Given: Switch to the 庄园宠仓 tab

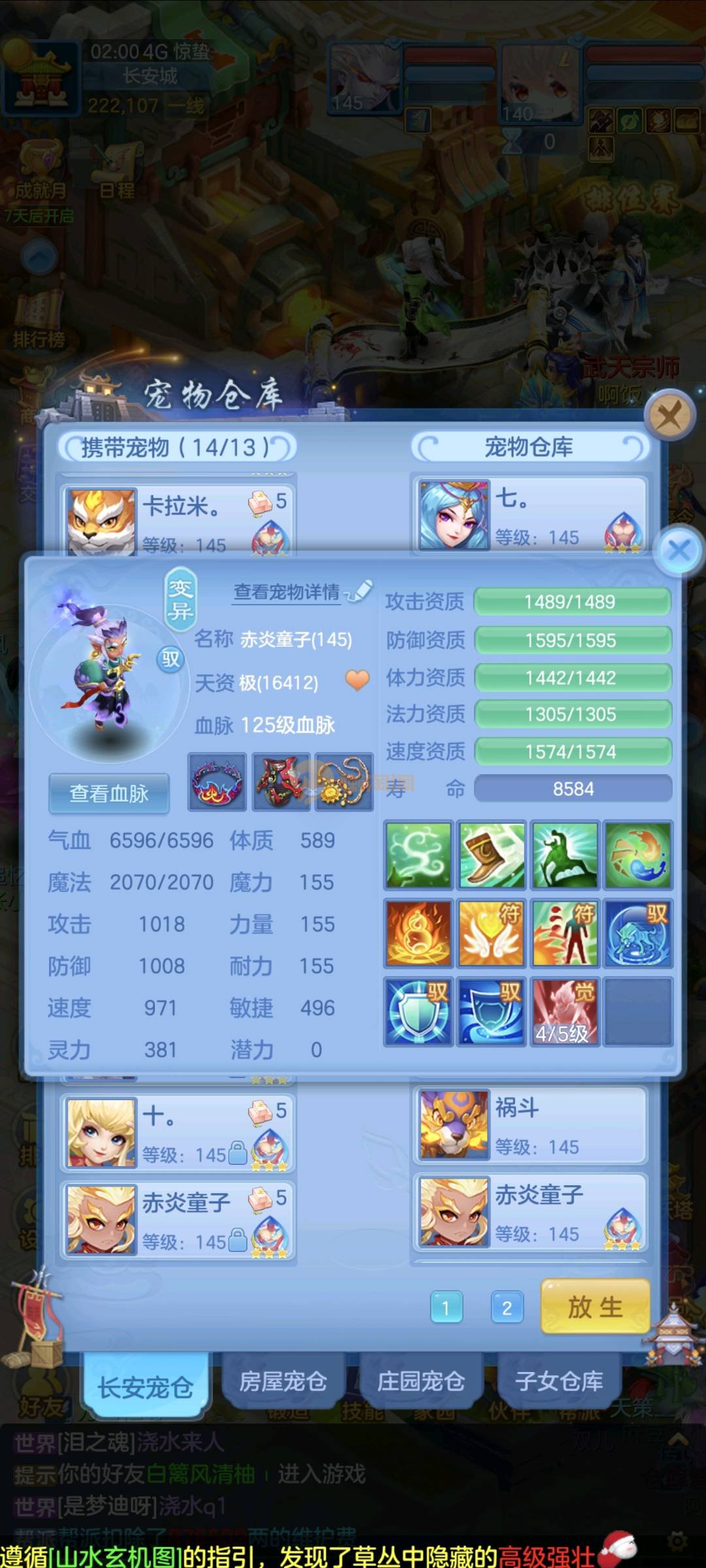Looking at the screenshot, I should tap(421, 1381).
